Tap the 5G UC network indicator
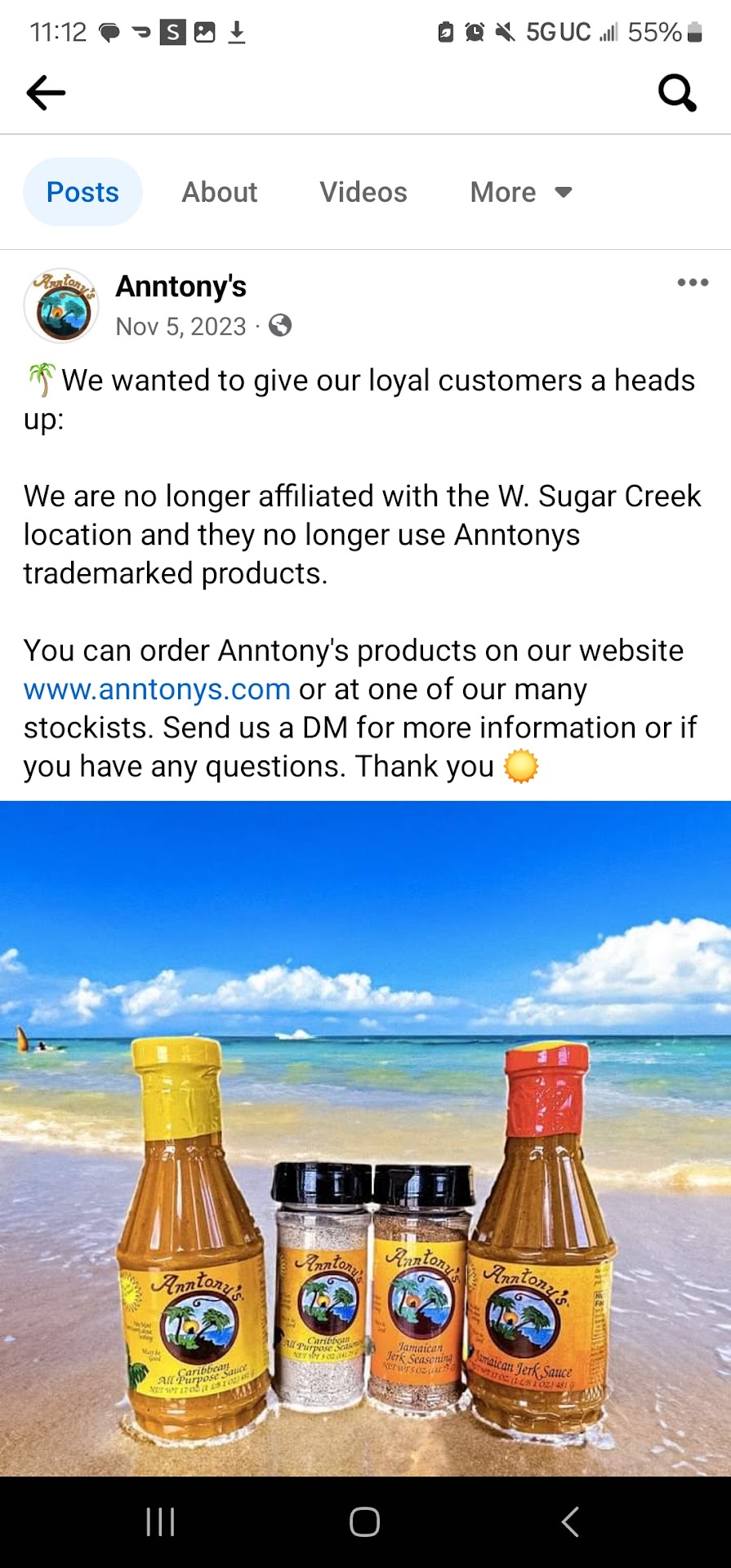Viewport: 731px width, 1568px height. pos(560,30)
